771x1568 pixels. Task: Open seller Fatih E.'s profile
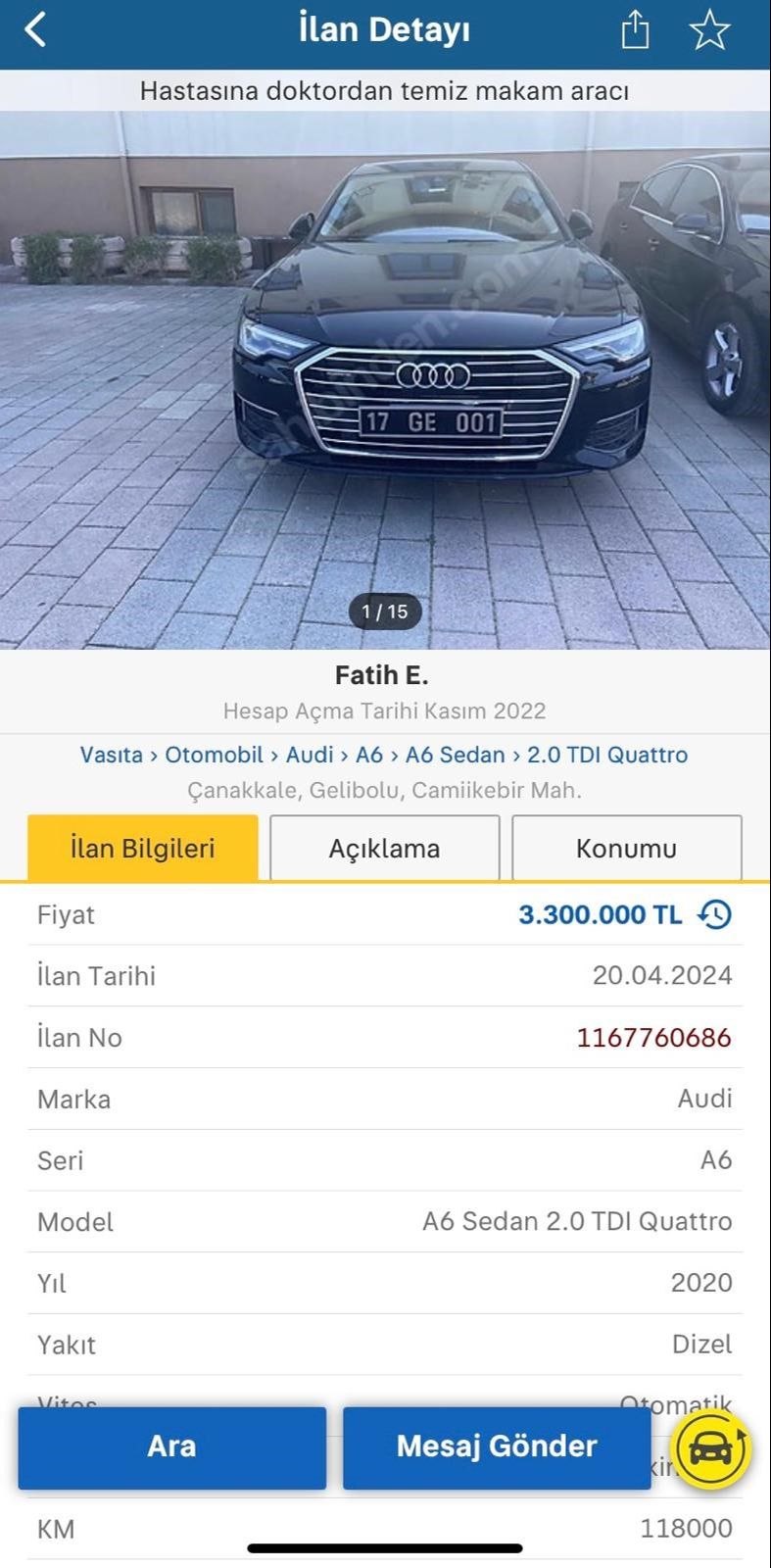(x=382, y=675)
